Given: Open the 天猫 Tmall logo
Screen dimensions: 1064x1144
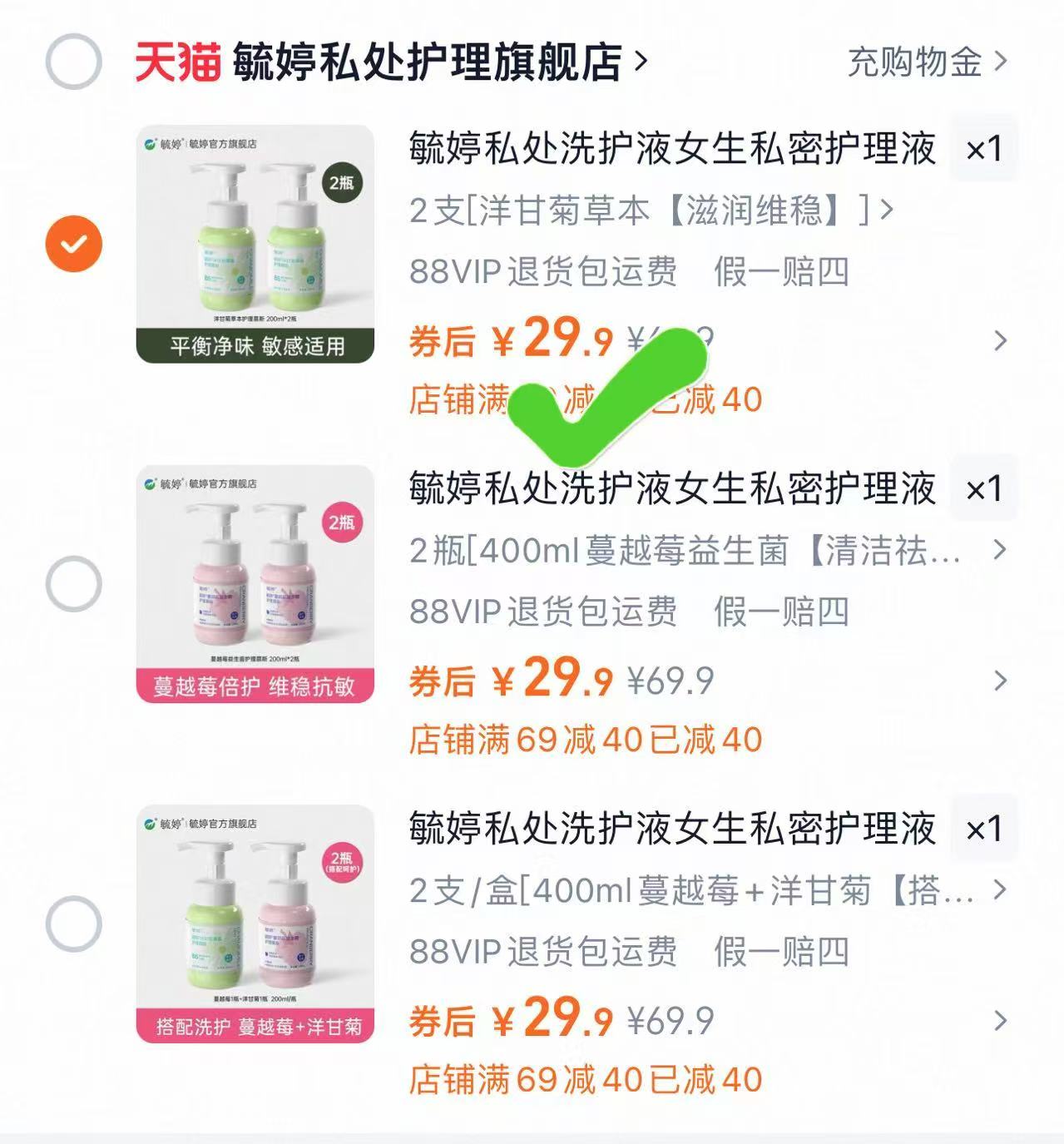Looking at the screenshot, I should pyautogui.click(x=179, y=62).
